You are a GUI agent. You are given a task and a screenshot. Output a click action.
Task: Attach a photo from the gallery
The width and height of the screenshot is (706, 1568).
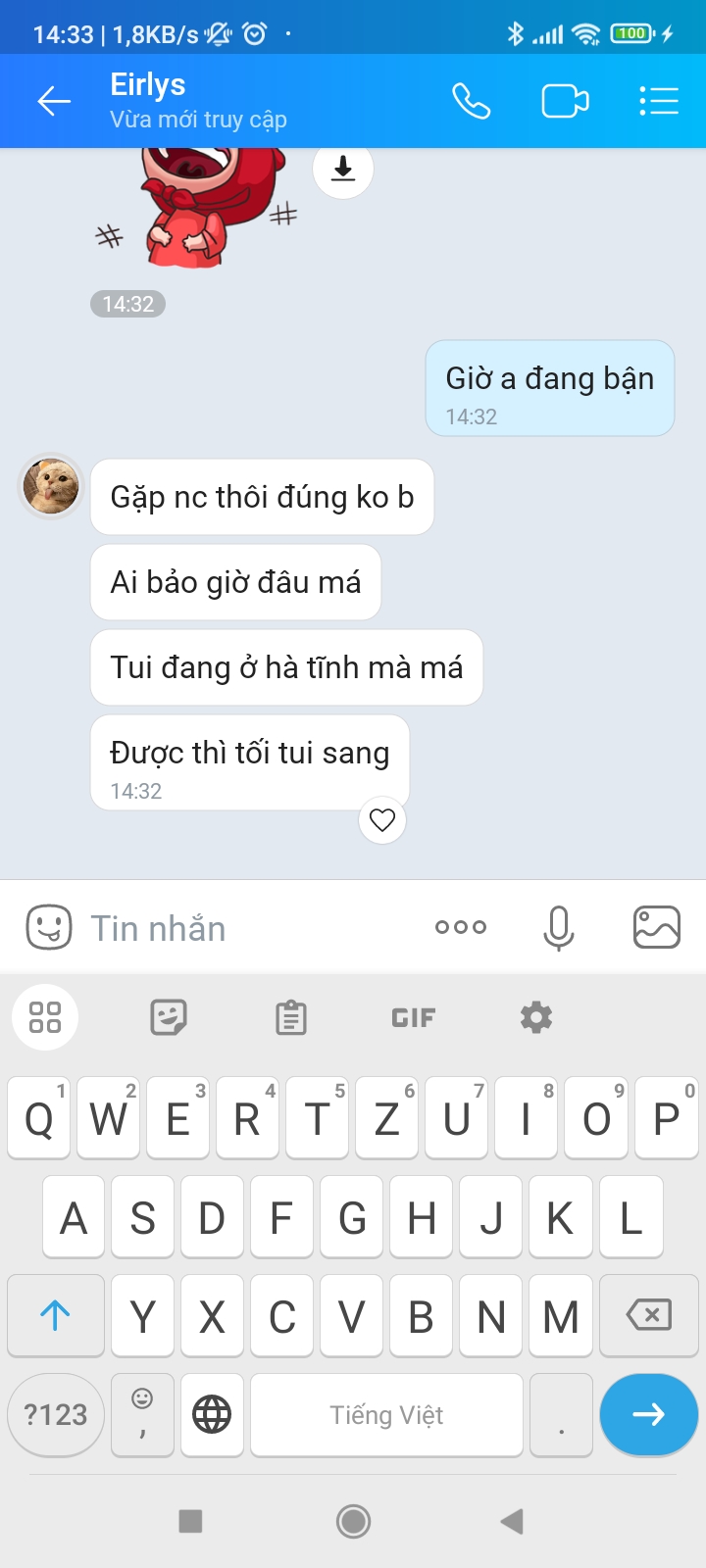(656, 927)
